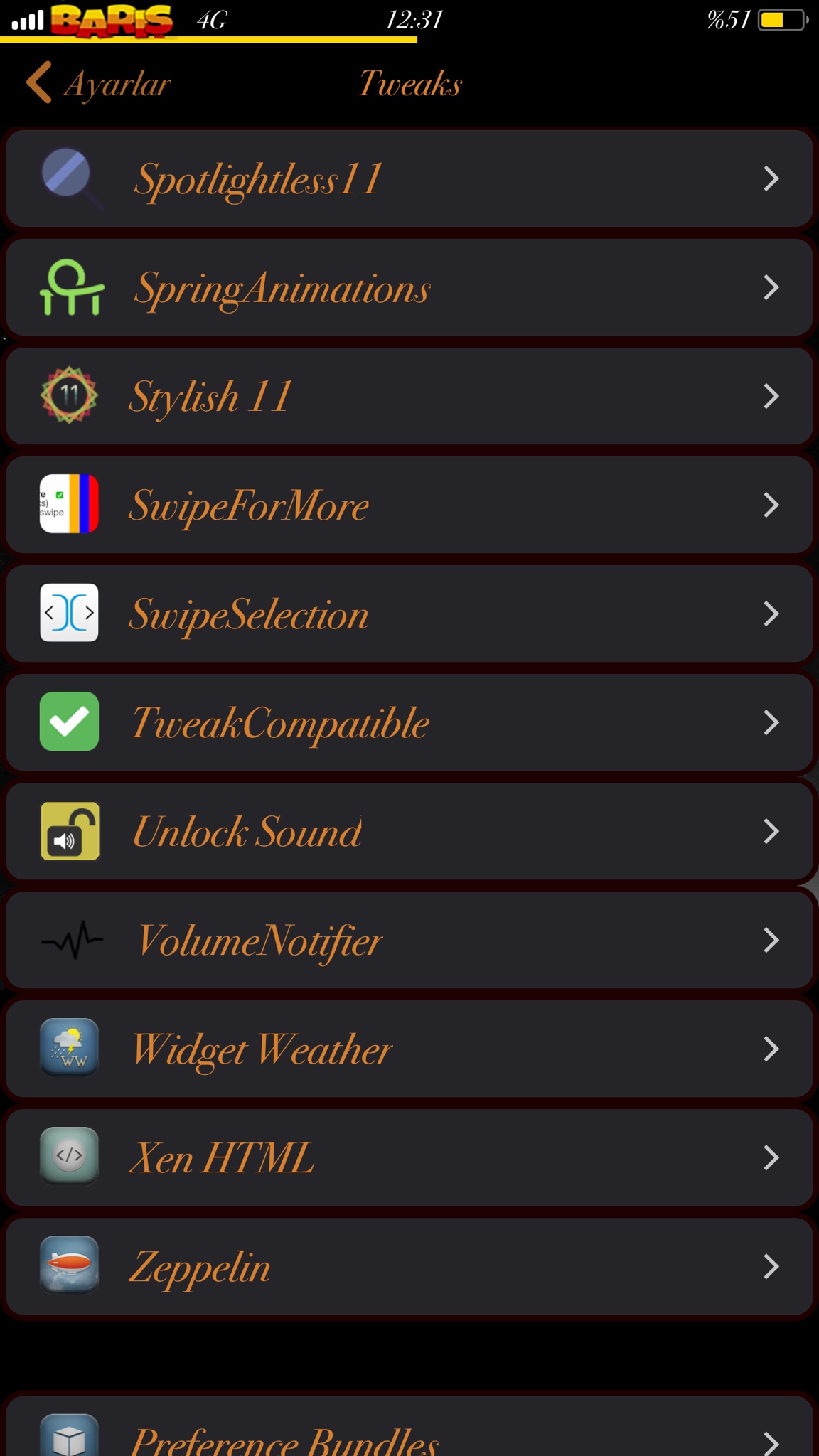Open SwipeForMore settings
This screenshot has width=819, height=1456.
(409, 505)
